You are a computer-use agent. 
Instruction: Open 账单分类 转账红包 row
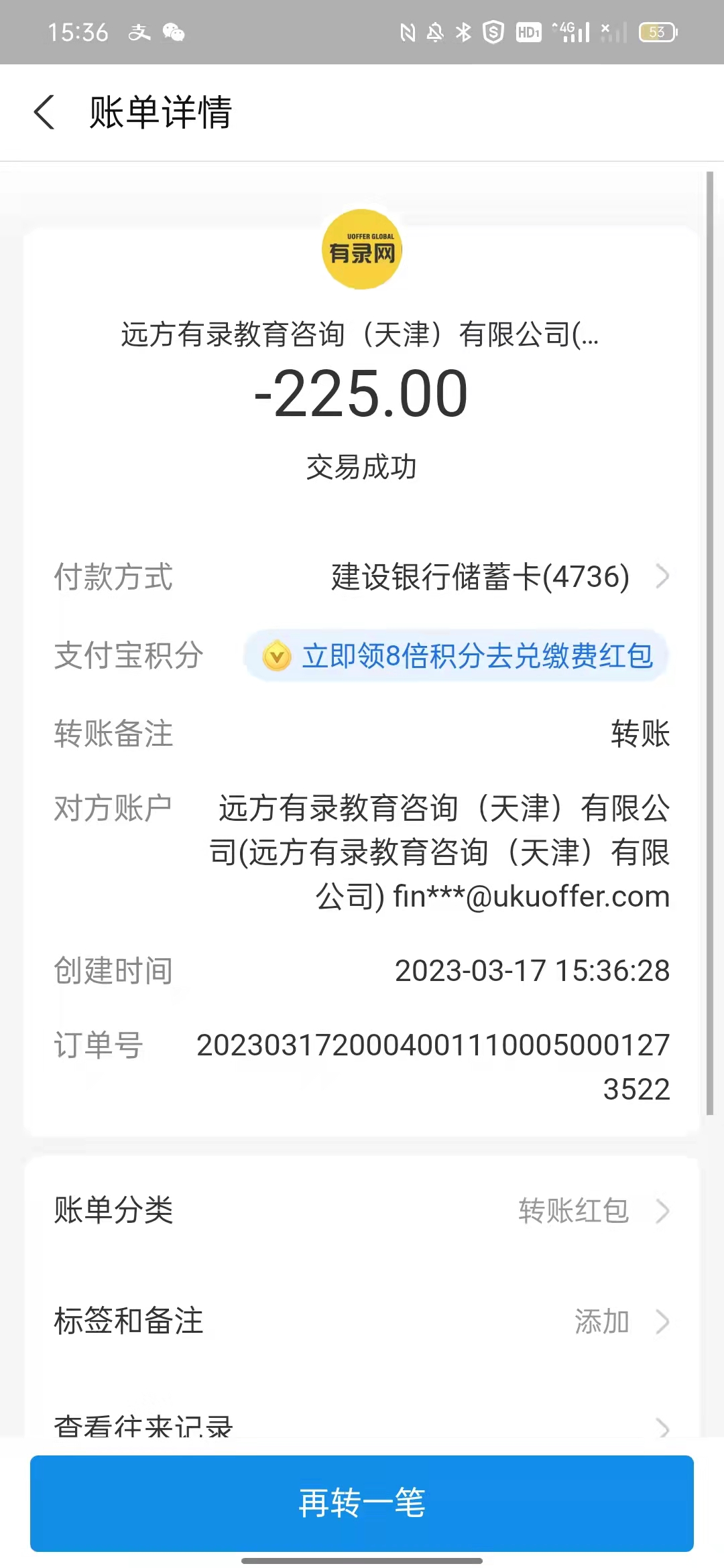coord(362,1211)
